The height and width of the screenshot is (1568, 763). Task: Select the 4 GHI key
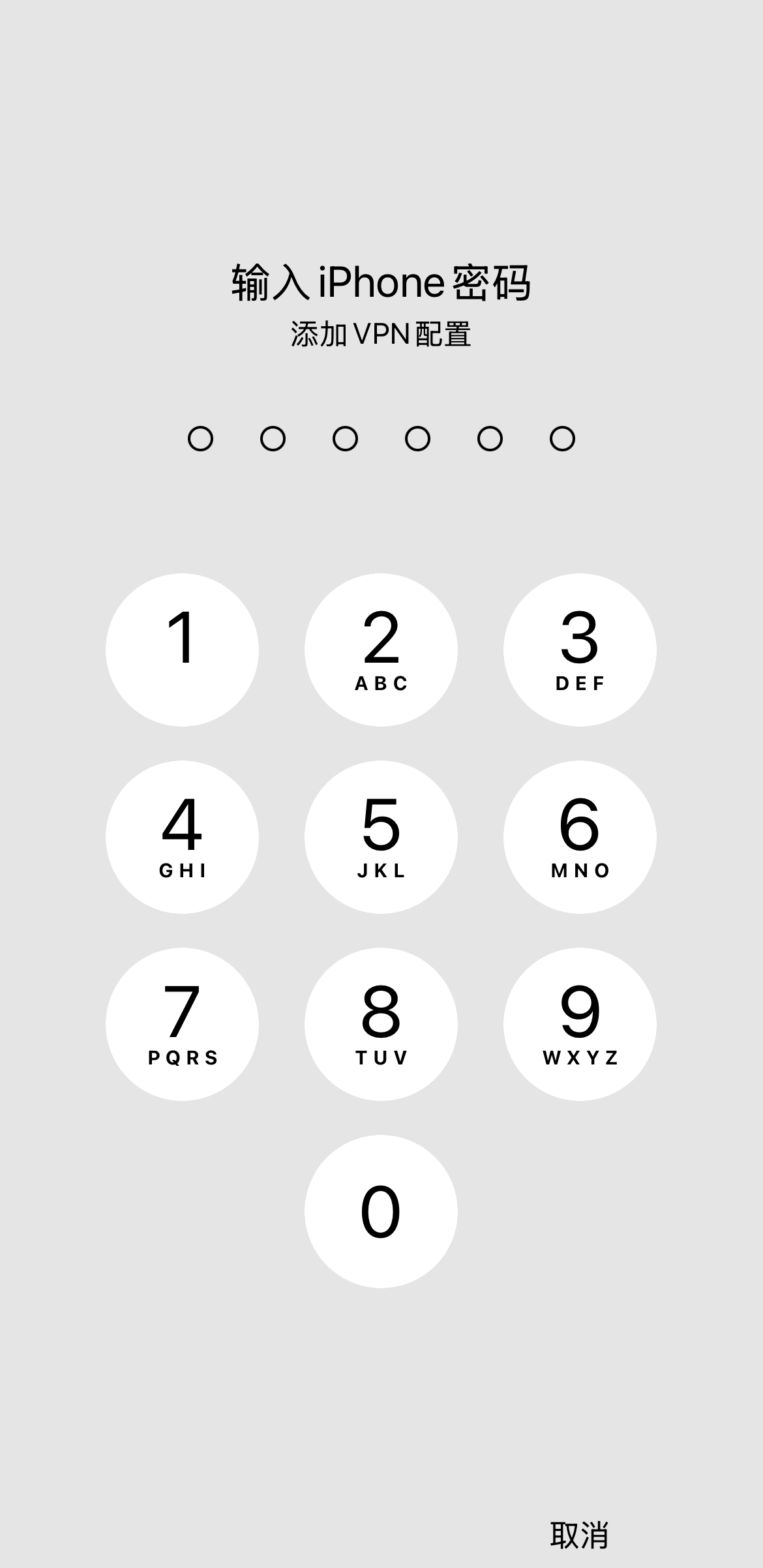click(x=182, y=837)
